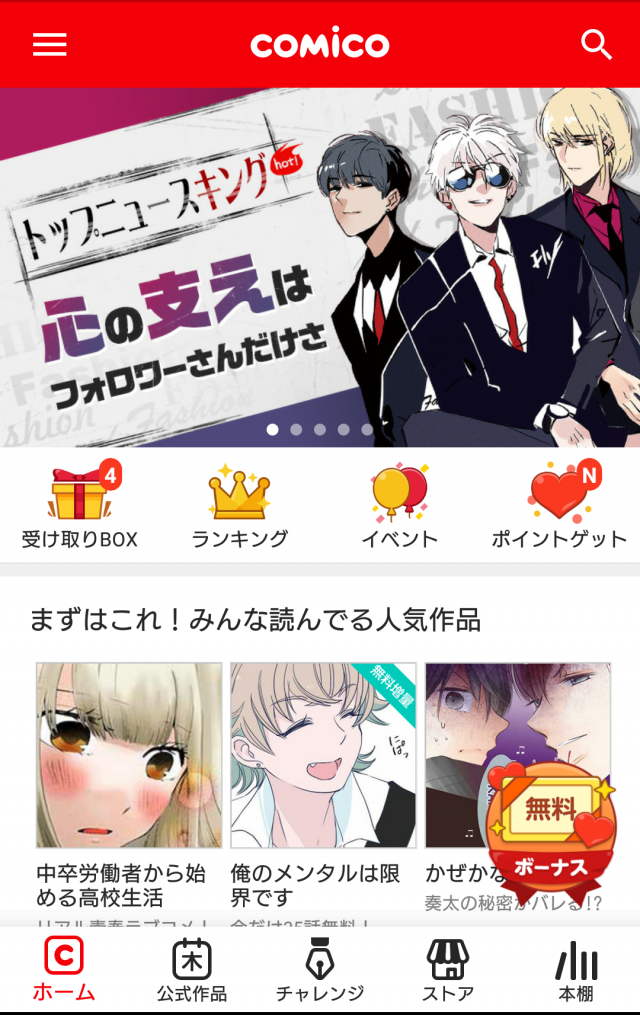This screenshot has height=1015, width=640.
Task: Open 受け取りBOX gift box
Action: [80, 507]
